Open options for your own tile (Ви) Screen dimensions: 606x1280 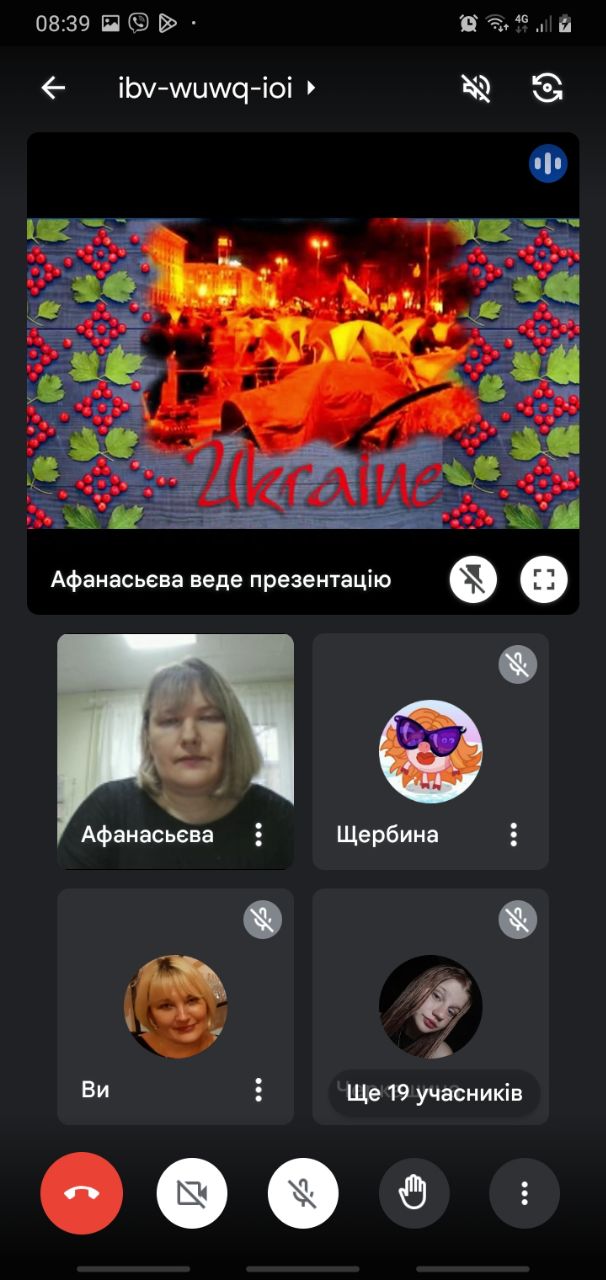[x=258, y=1089]
